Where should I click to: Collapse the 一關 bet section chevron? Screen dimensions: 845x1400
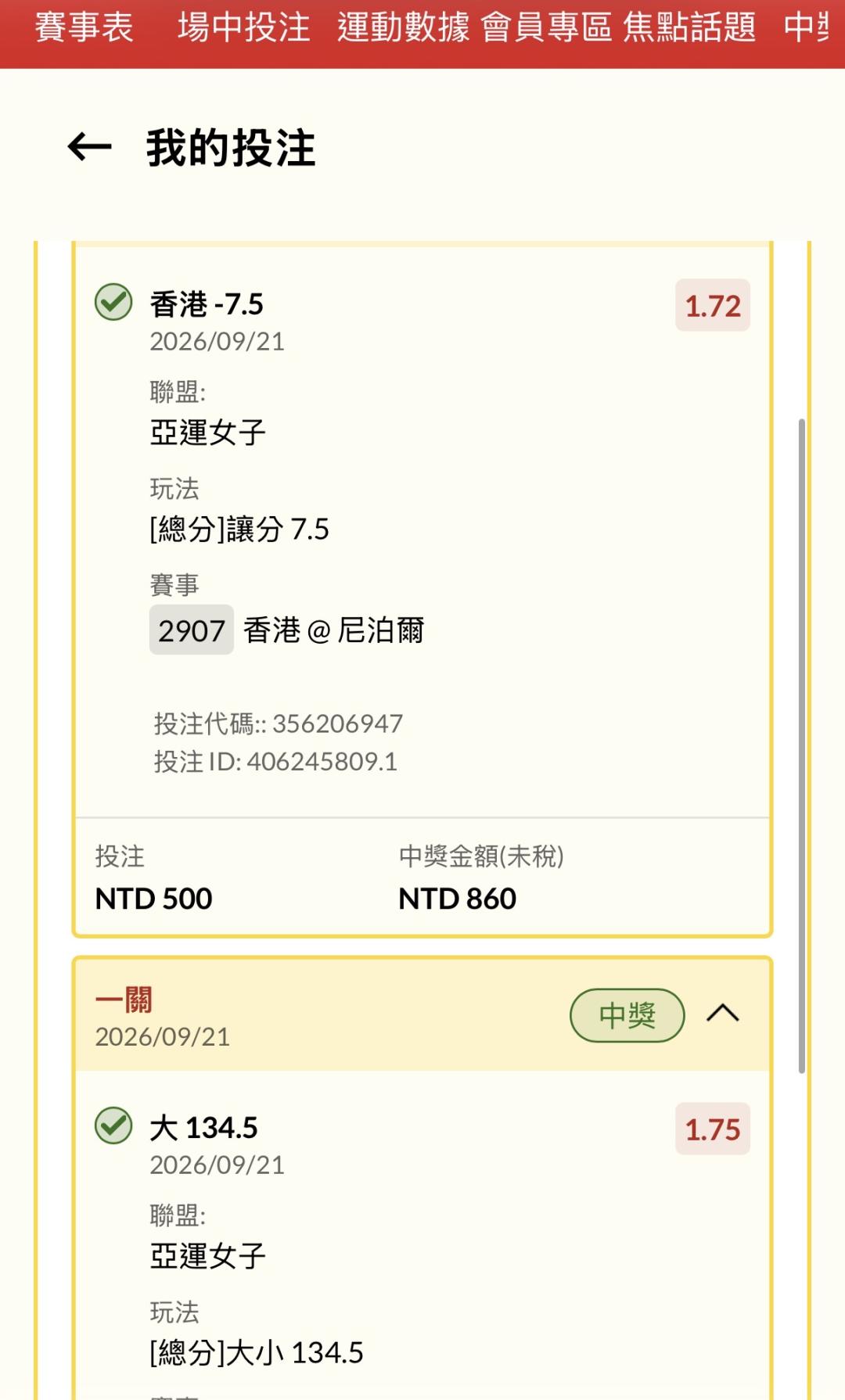point(723,1014)
